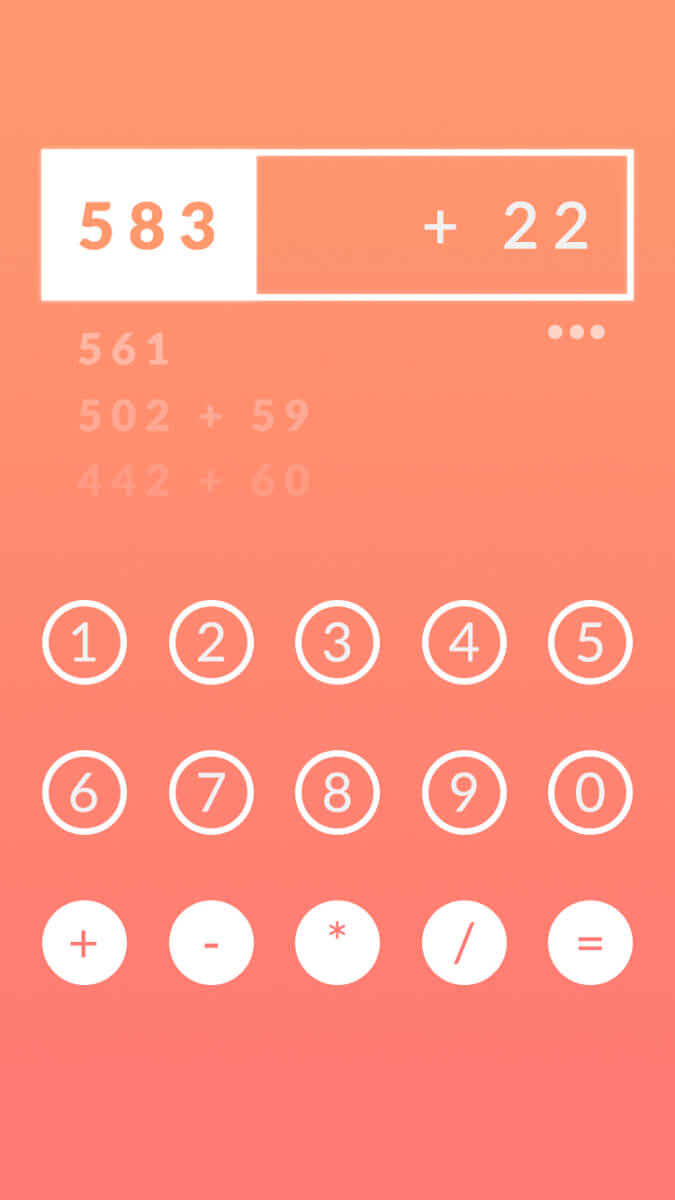The height and width of the screenshot is (1200, 675).
Task: Choose the divide operator
Action: coord(464,943)
